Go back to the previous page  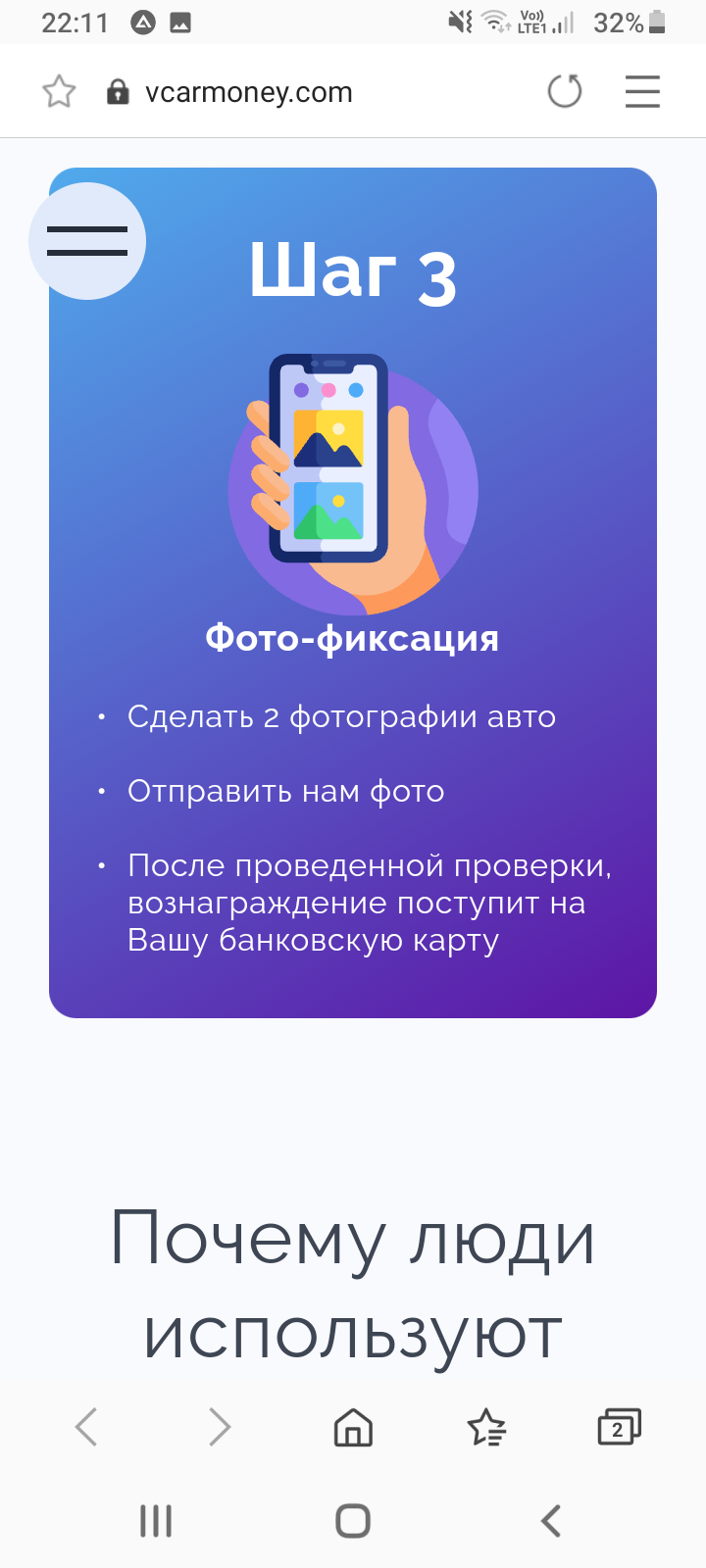coord(86,1427)
